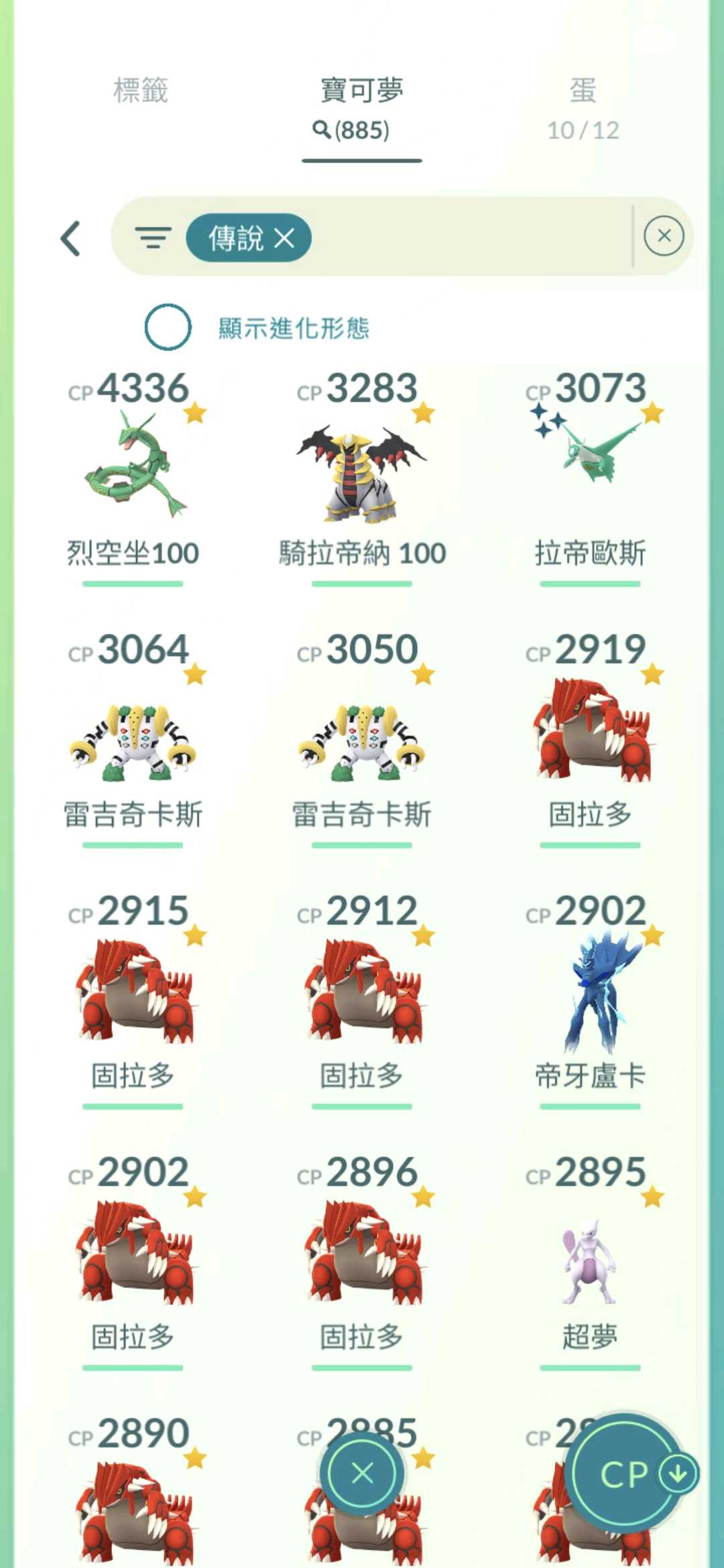This screenshot has width=724, height=1568.
Task: Switch to the 標籤 tab
Action: 141,91
